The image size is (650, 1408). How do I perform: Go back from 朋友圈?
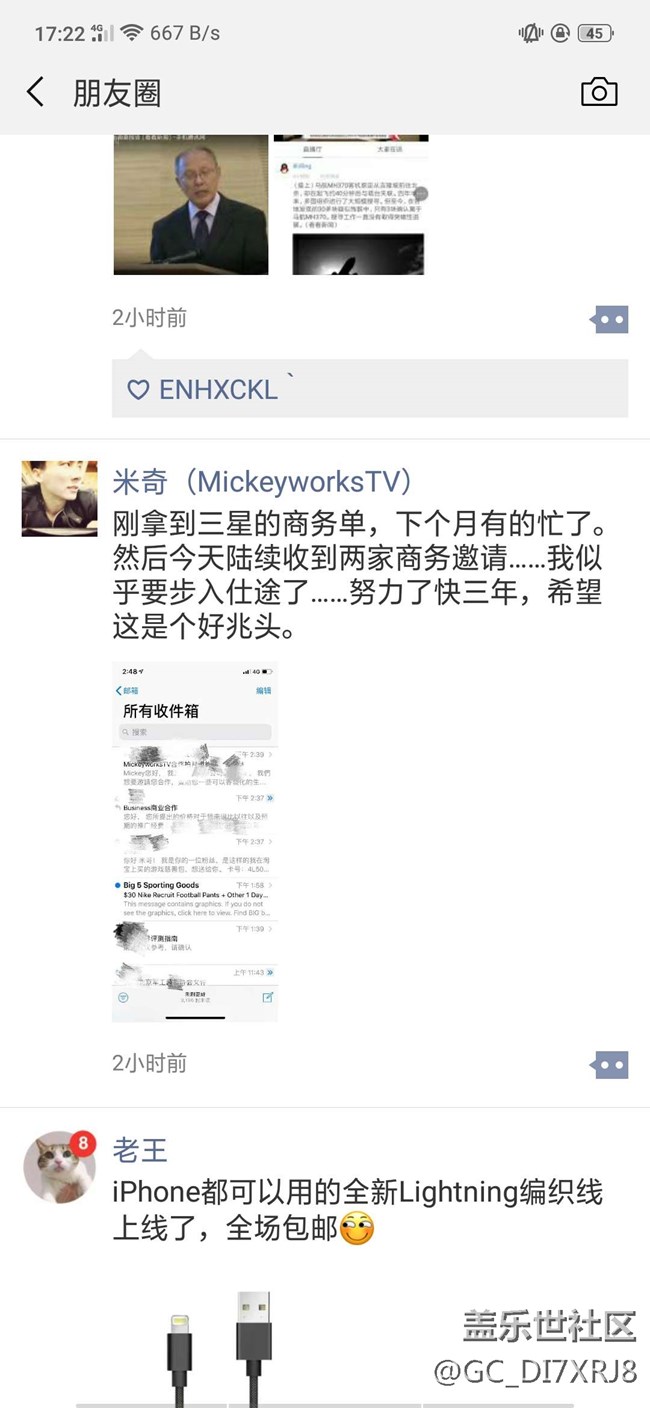36,93
